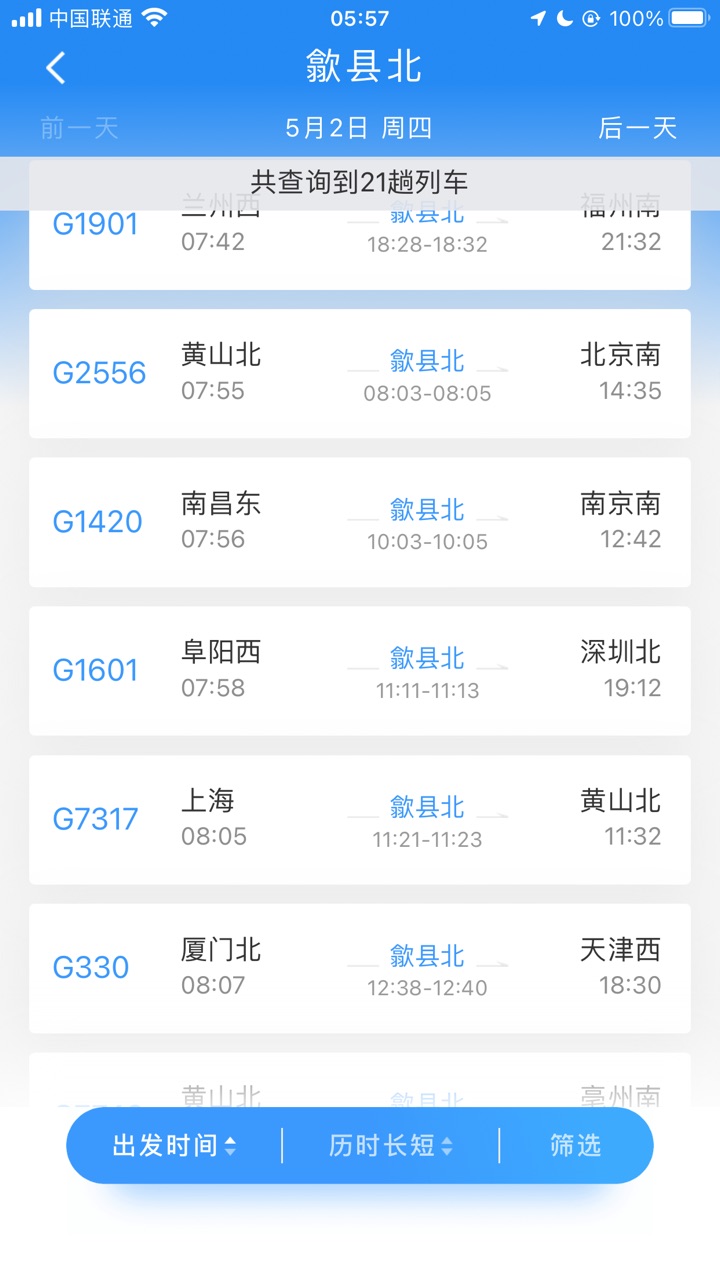Viewport: 720px width, 1280px height.
Task: Go back using the top-left arrow
Action: [x=56, y=68]
